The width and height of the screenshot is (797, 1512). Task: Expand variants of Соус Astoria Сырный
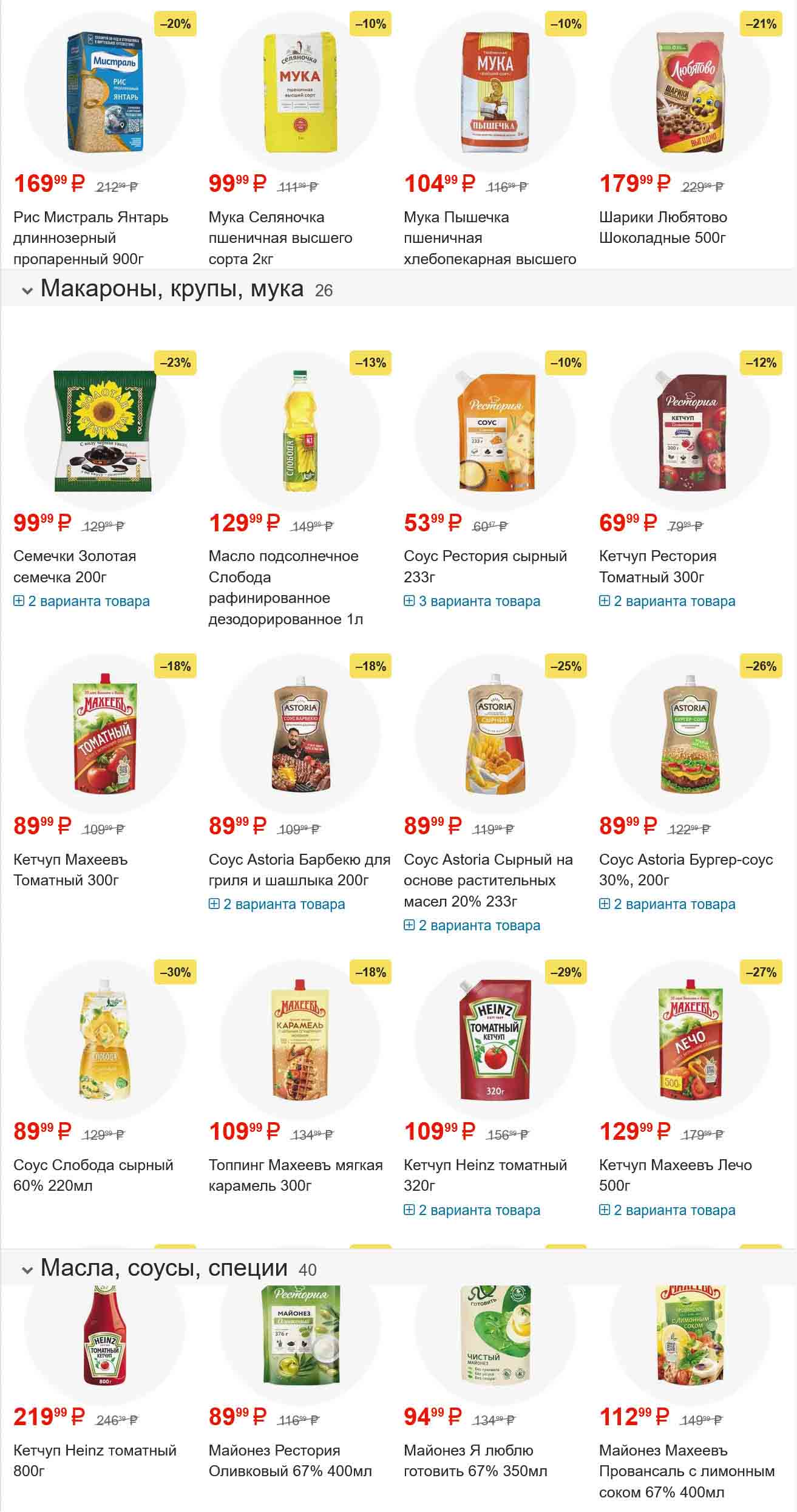pyautogui.click(x=472, y=925)
